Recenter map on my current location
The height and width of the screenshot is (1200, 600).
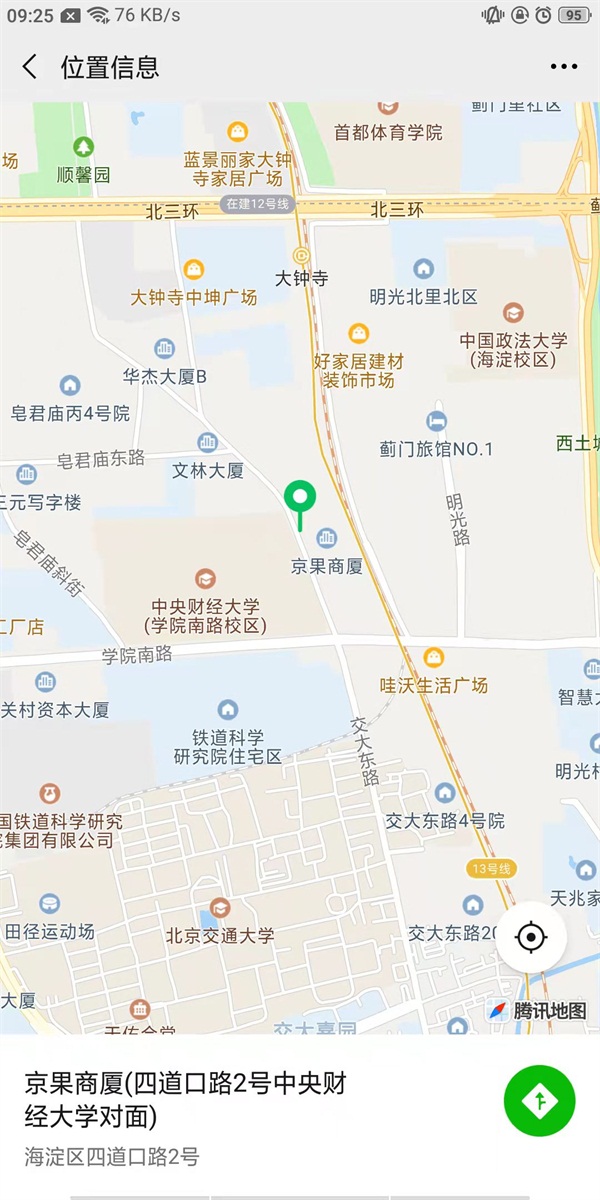(x=531, y=937)
